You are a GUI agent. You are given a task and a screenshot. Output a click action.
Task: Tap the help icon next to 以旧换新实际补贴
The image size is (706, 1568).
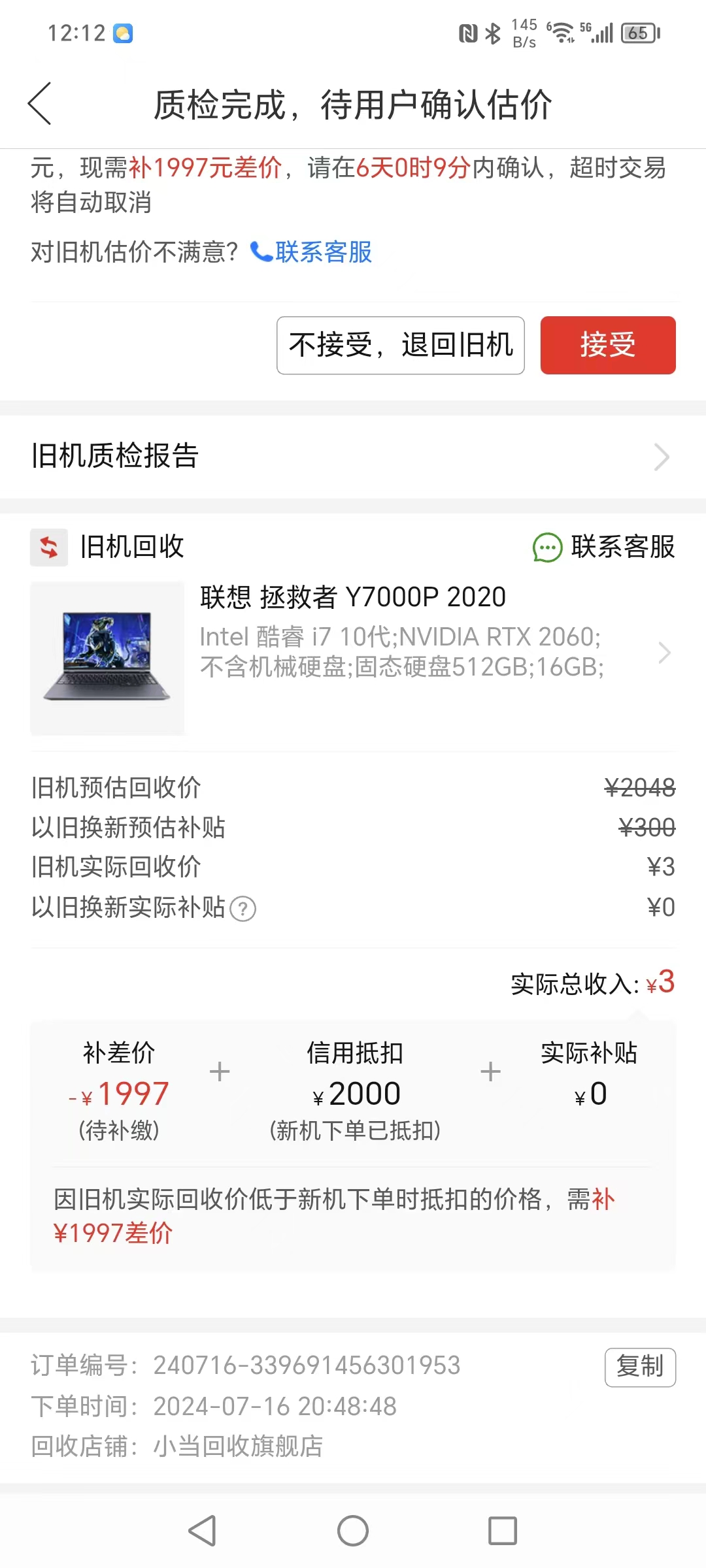[x=243, y=909]
